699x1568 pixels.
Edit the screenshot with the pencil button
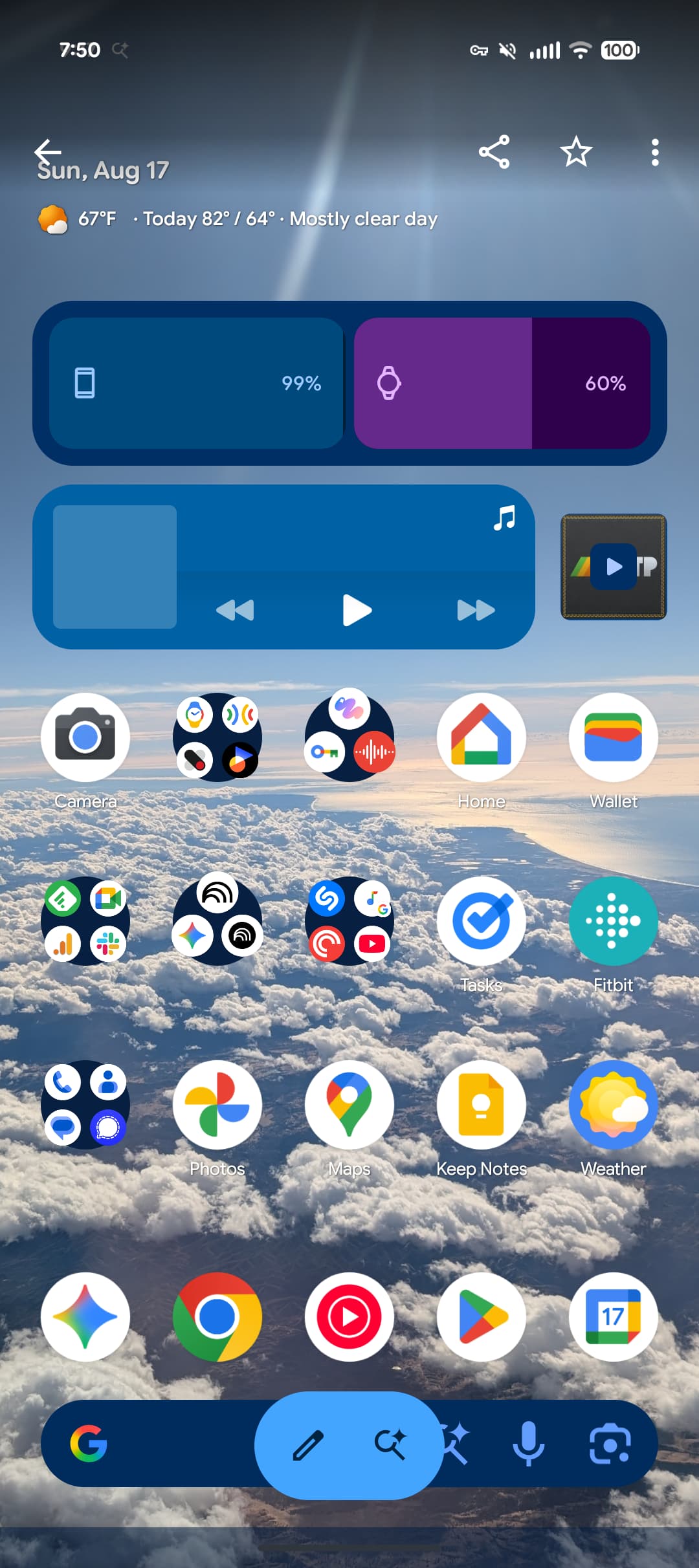(308, 1445)
